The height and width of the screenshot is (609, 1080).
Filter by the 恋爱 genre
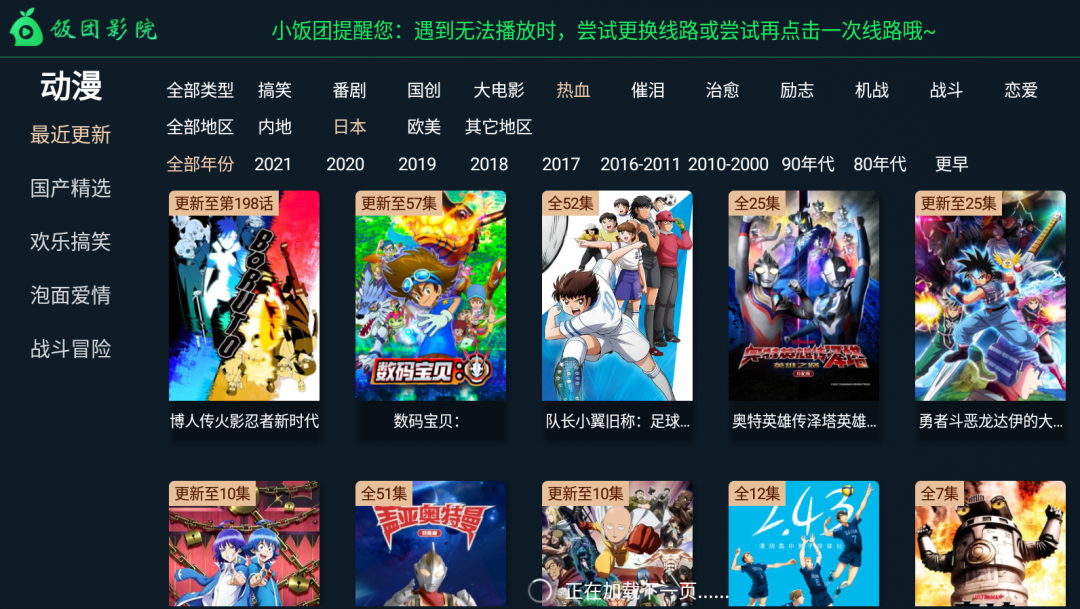tap(1021, 90)
